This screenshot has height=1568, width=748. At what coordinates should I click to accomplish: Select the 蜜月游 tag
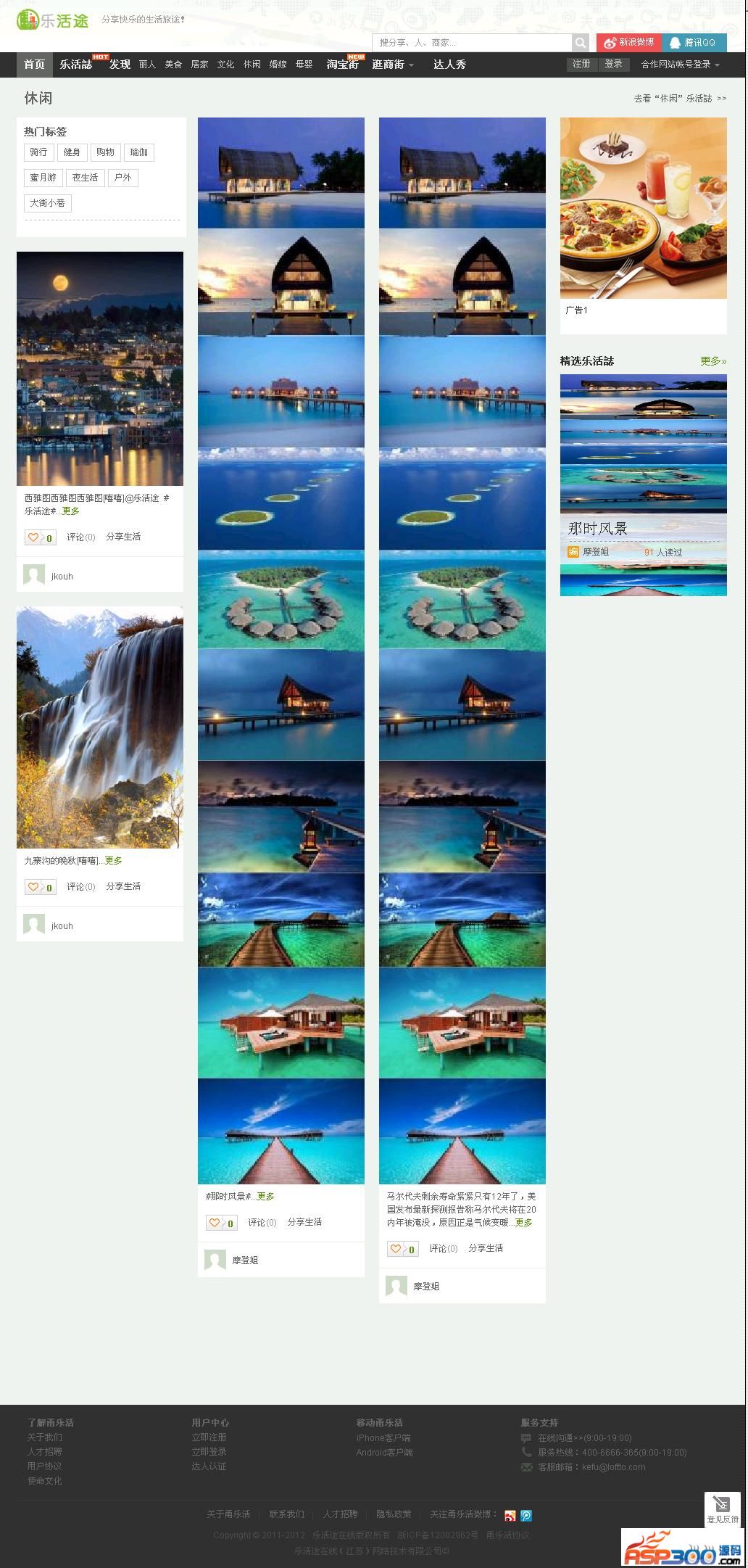43,178
